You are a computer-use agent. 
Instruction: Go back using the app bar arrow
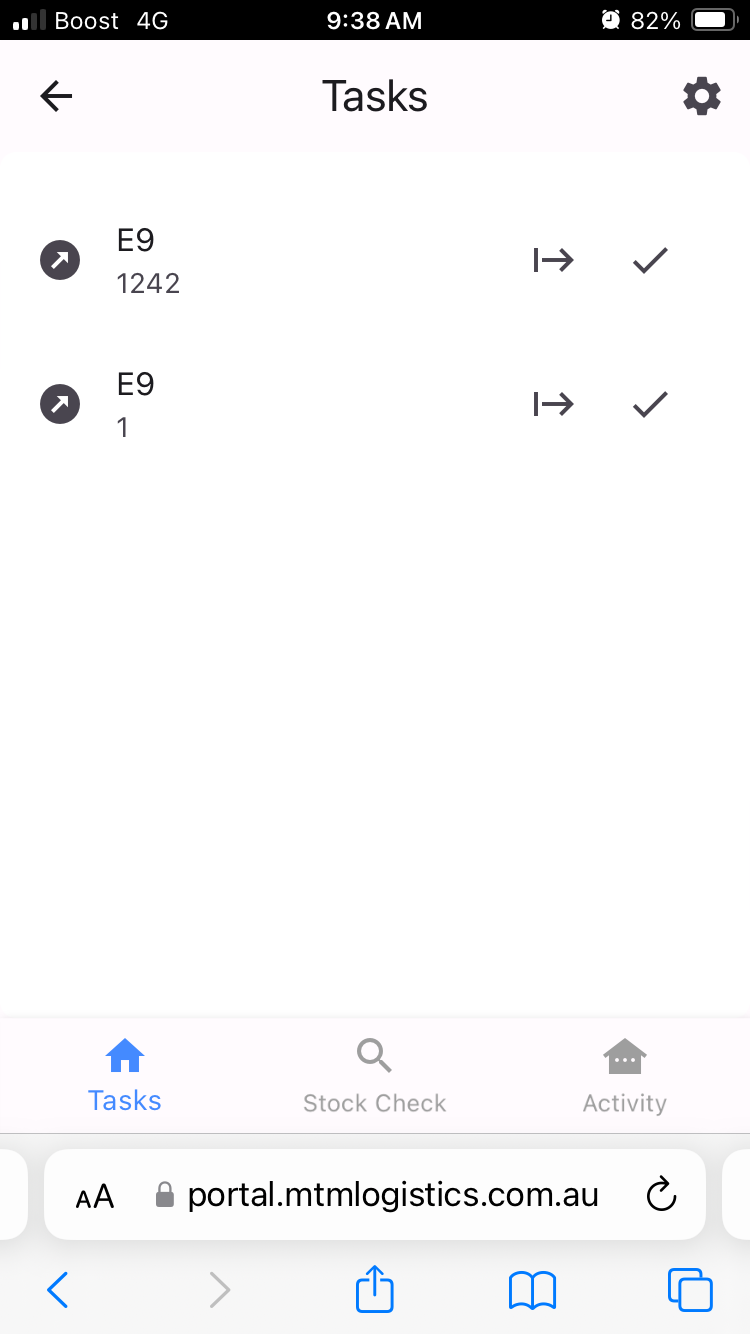click(x=57, y=96)
